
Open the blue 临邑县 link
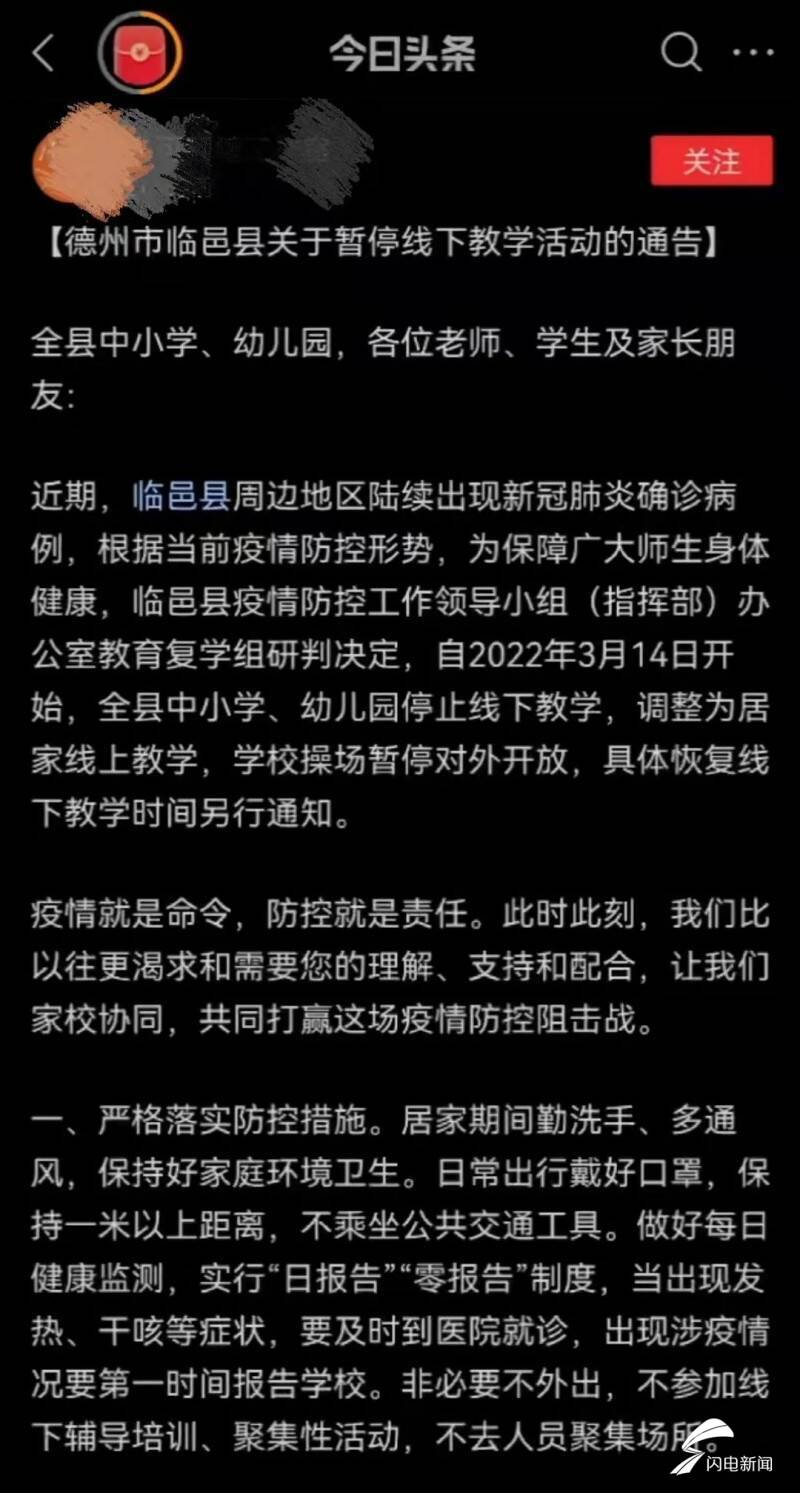click(x=181, y=494)
